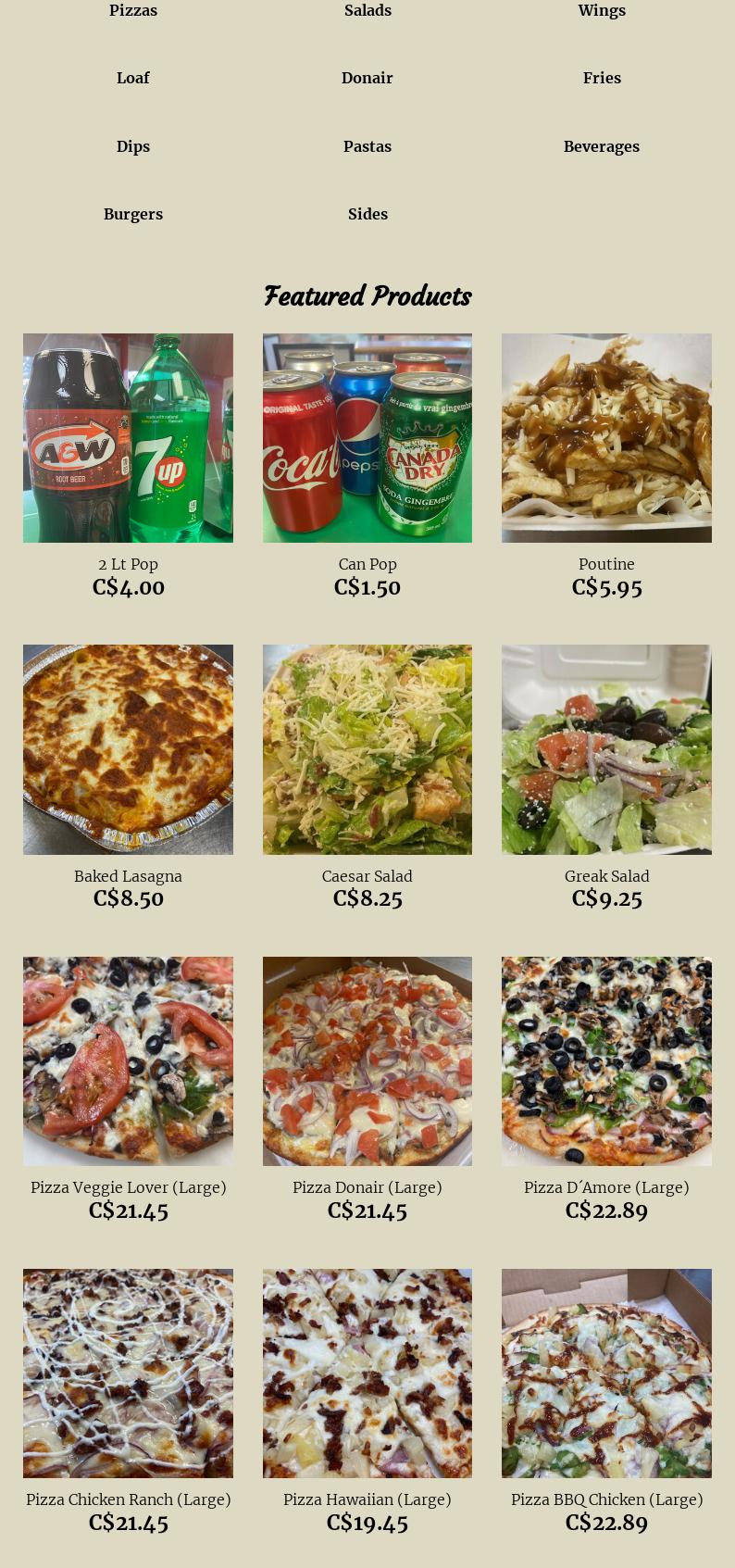Select the Baked Lasagna item
The image size is (735, 1568).
tap(128, 749)
